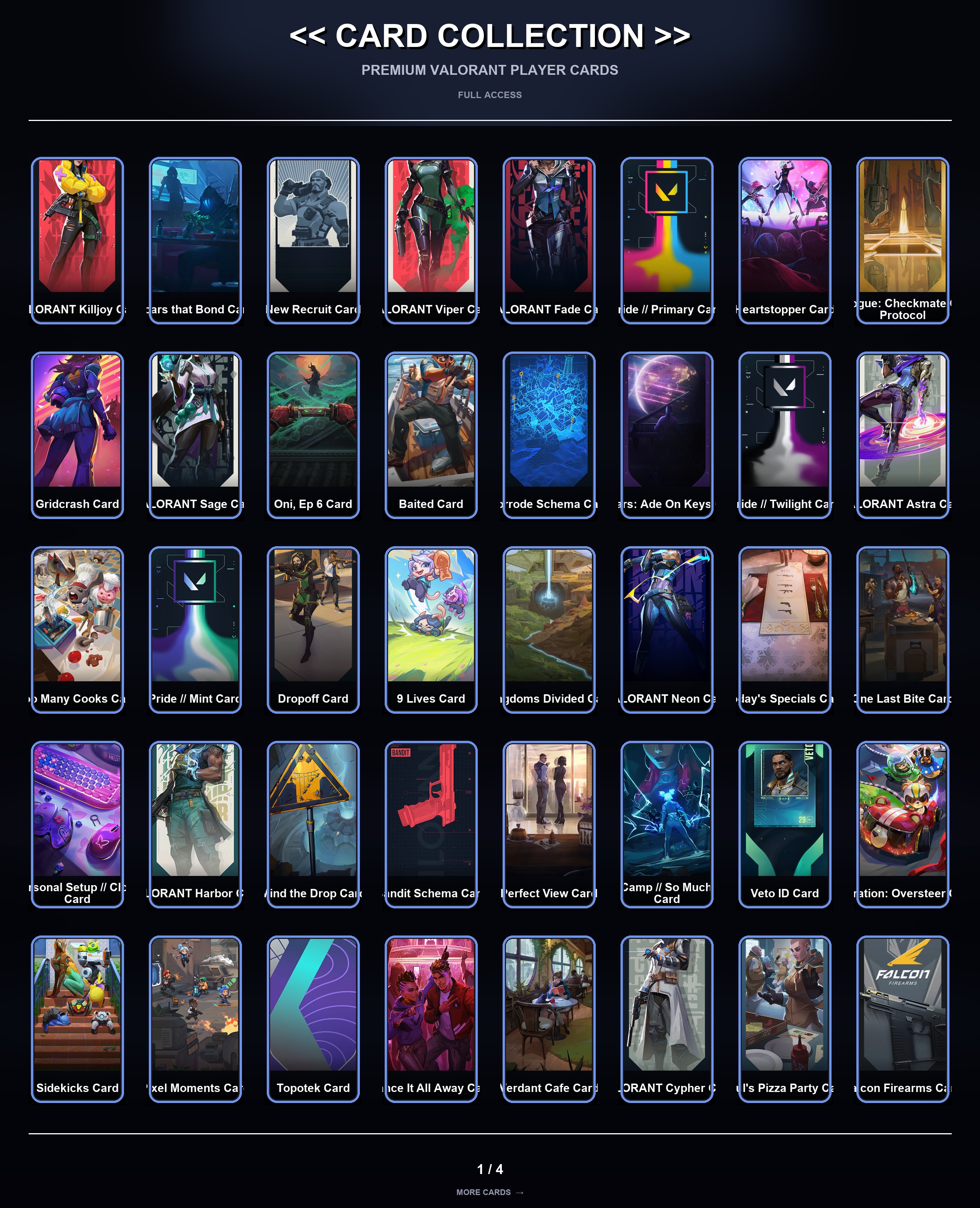The image size is (980, 1208).
Task: Select the Pride // Twilight Card
Action: point(785,435)
